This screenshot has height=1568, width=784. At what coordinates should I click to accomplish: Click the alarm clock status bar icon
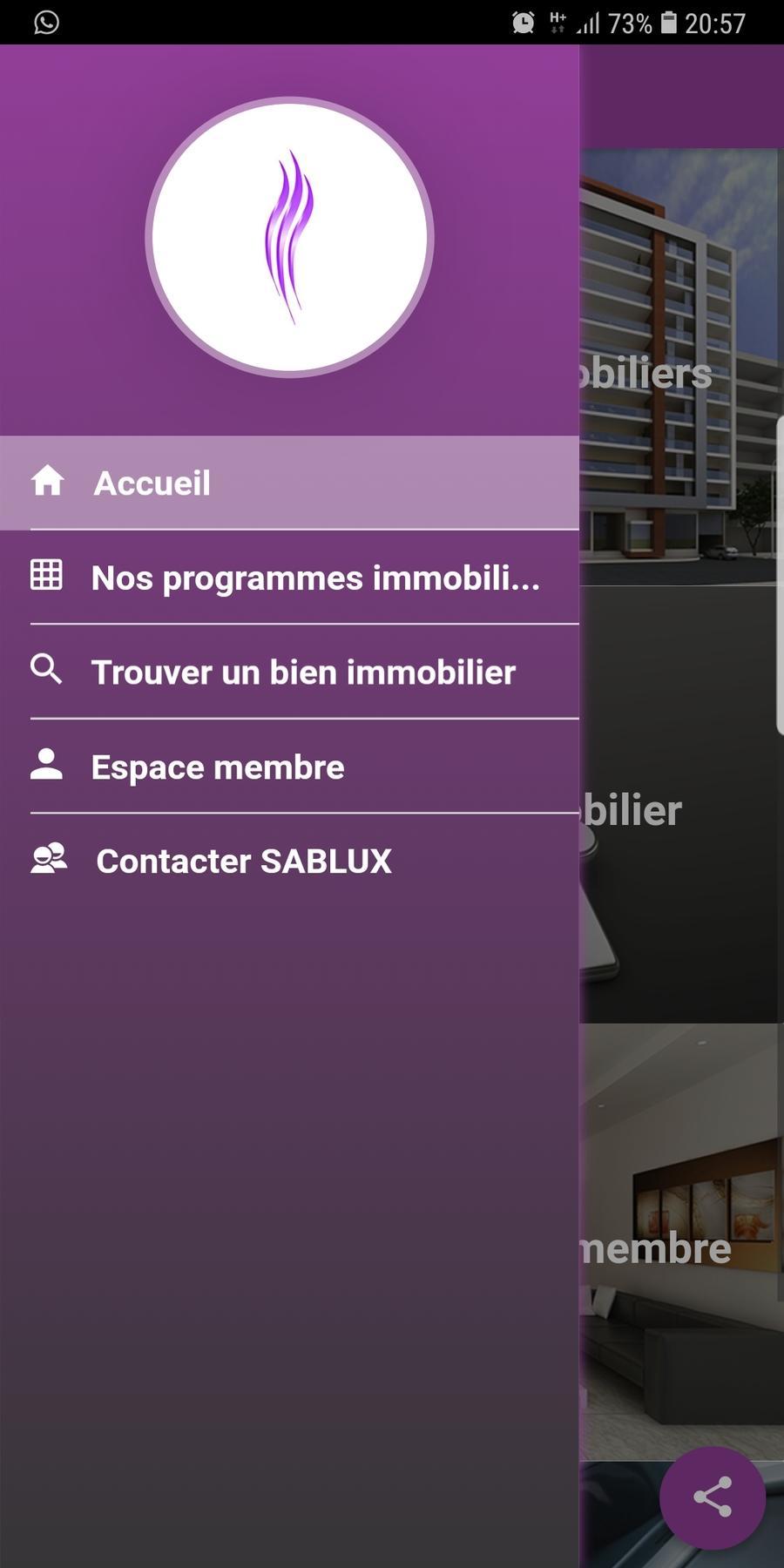521,22
